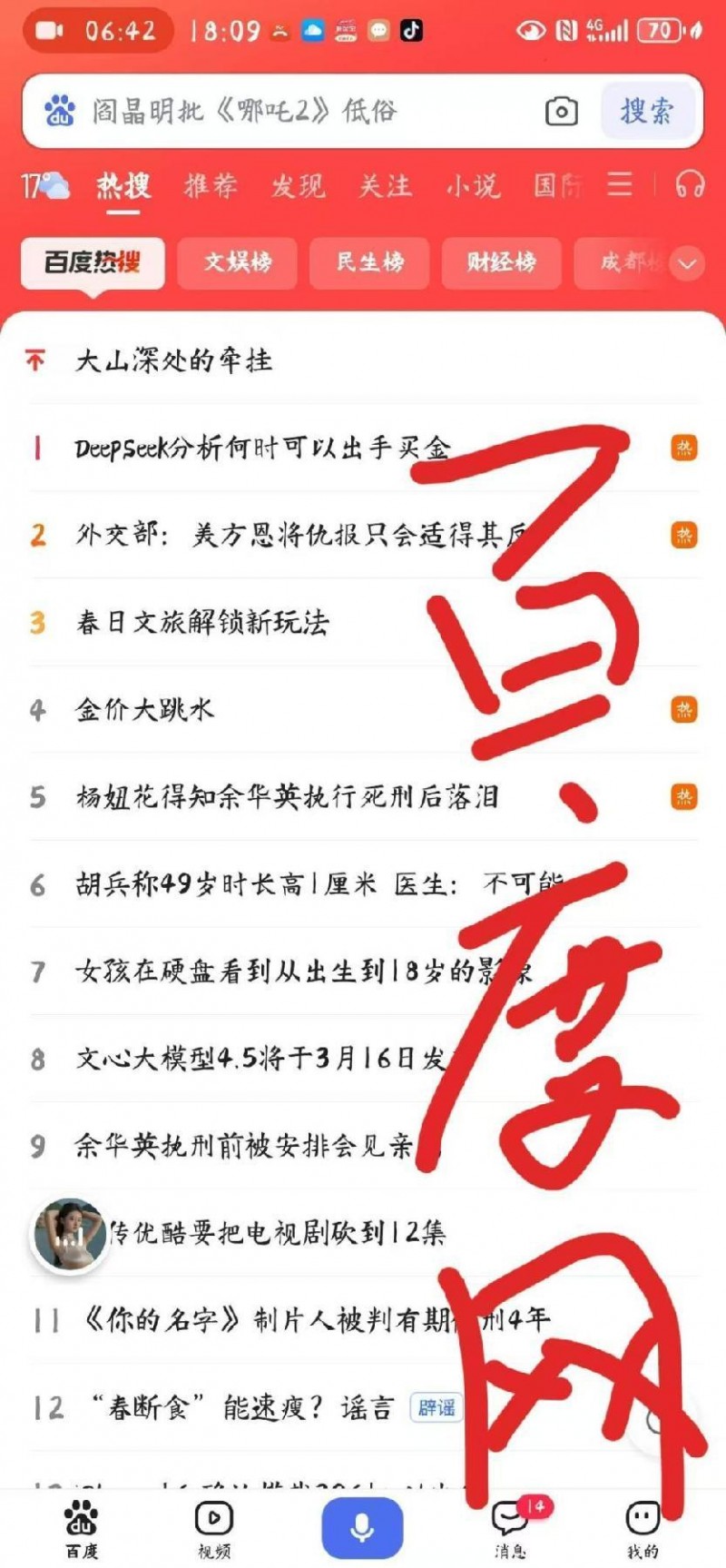Expand the hot-list categories dropdown arrow
726x1568 pixels.
[x=687, y=264]
